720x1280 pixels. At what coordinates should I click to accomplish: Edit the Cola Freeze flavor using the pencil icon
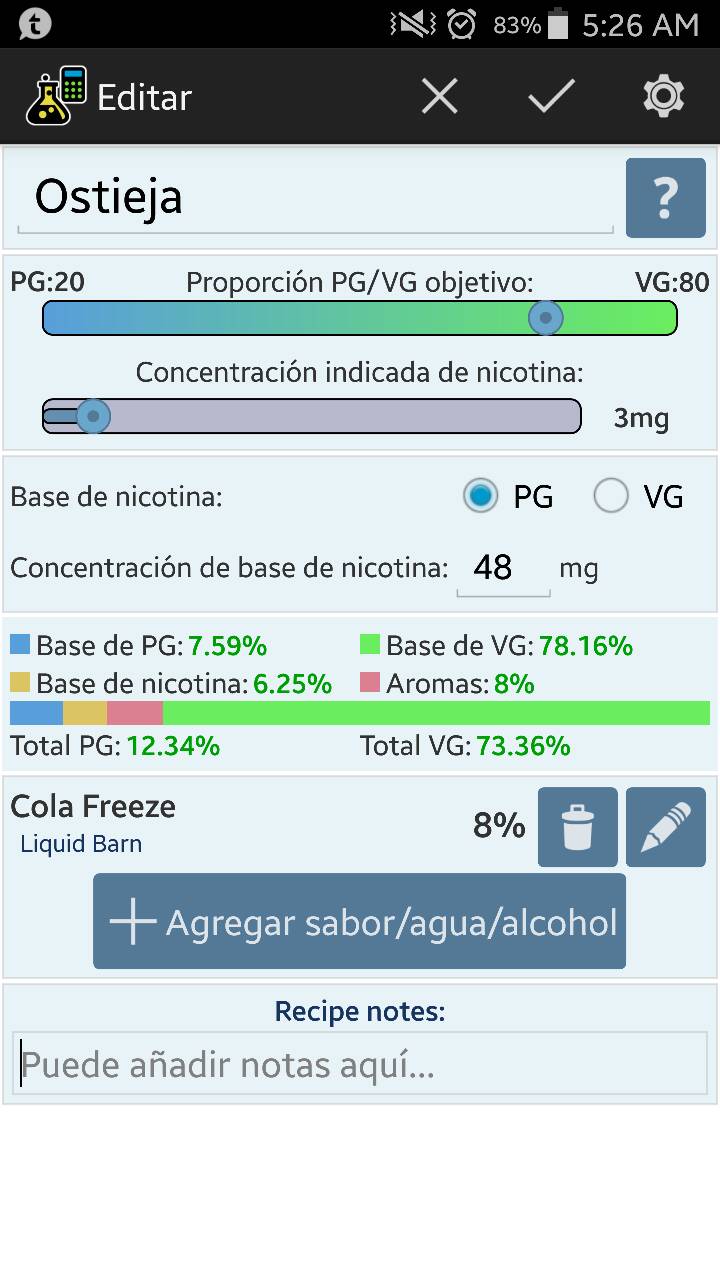665,827
